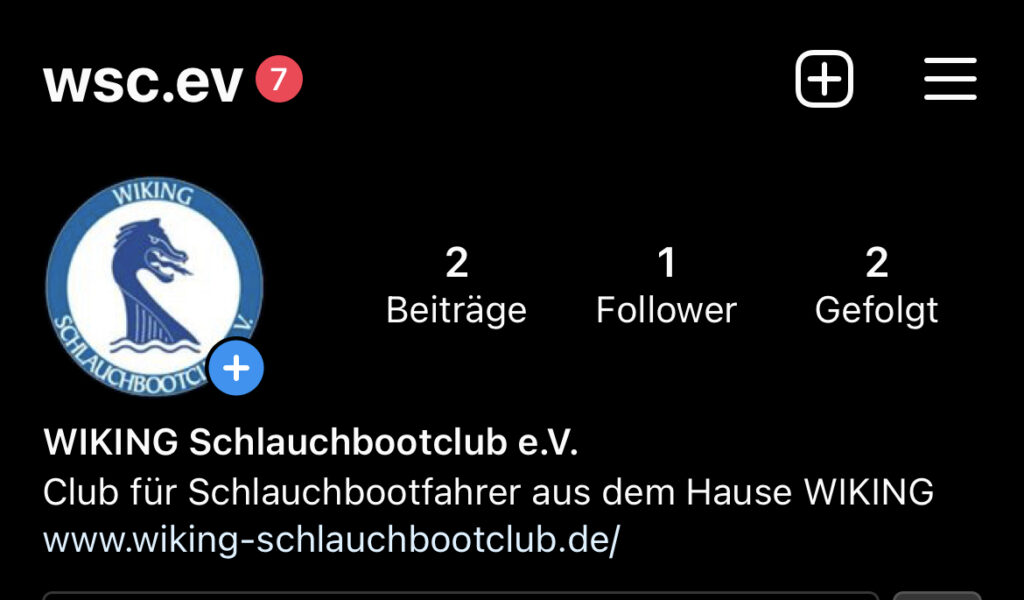Tap the wsc.ev account switcher
This screenshot has width=1024, height=600.
(x=143, y=82)
